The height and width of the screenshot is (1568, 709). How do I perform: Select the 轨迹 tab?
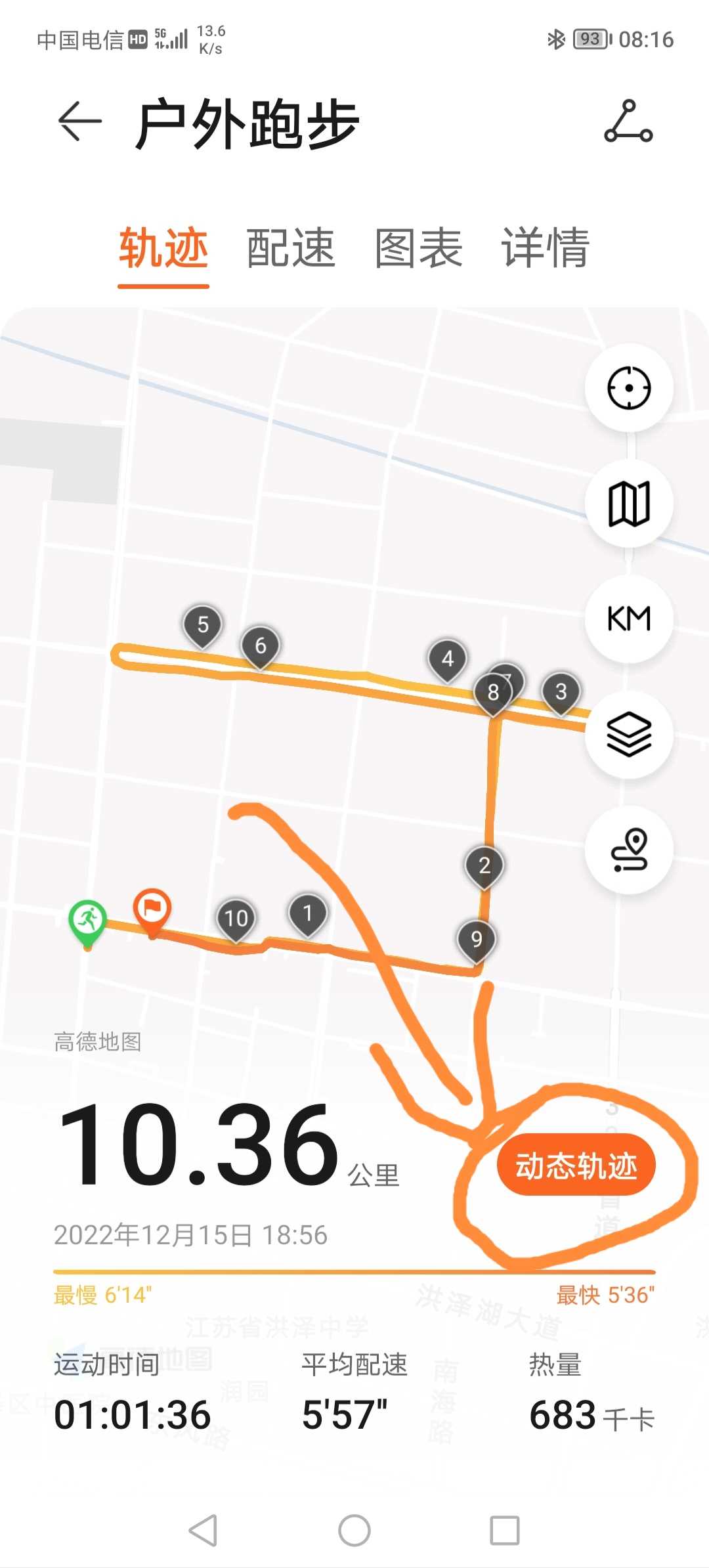[163, 248]
